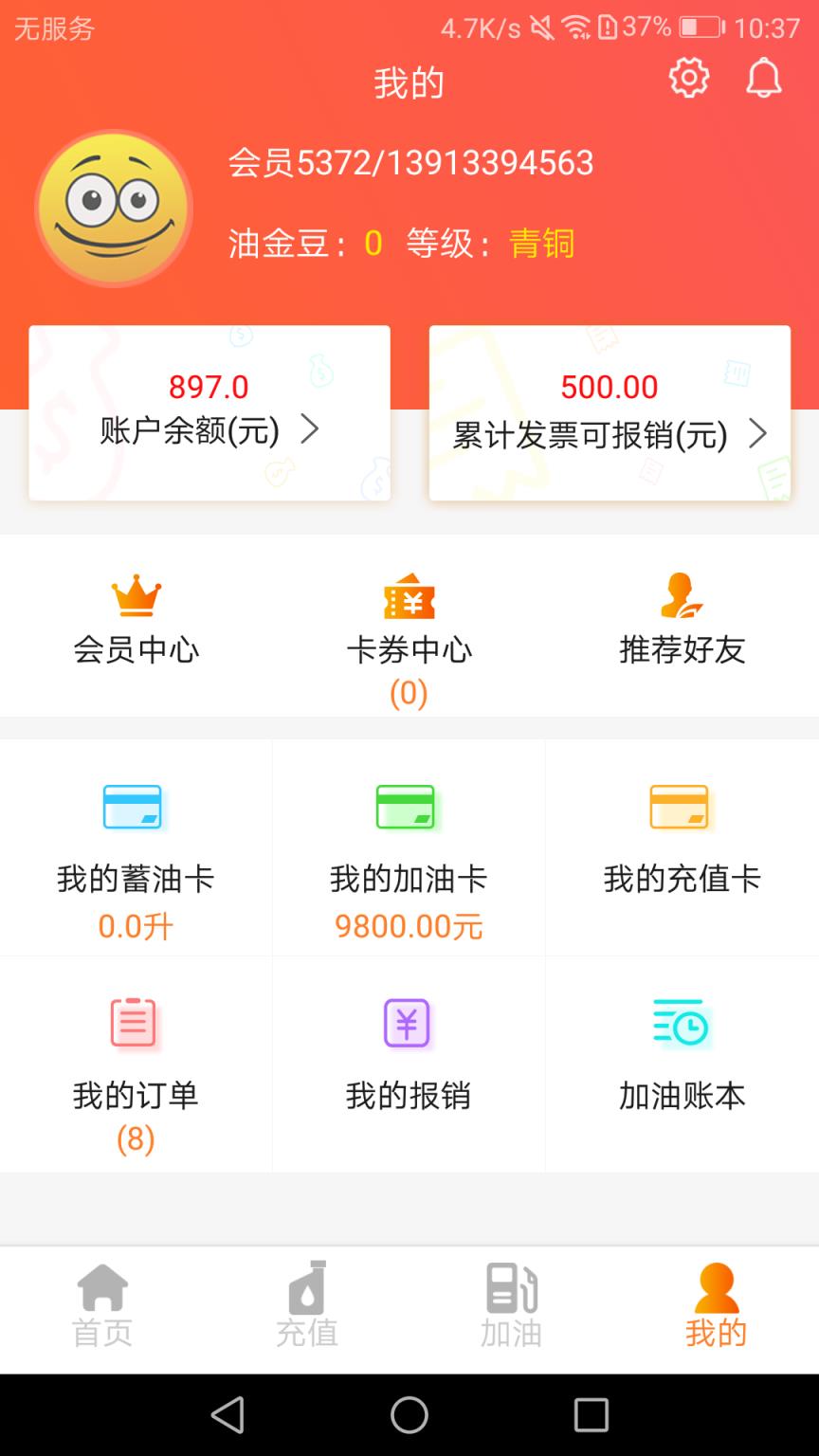
Task: Tap the member ID 会员5372/13913394563 link
Action: [412, 162]
